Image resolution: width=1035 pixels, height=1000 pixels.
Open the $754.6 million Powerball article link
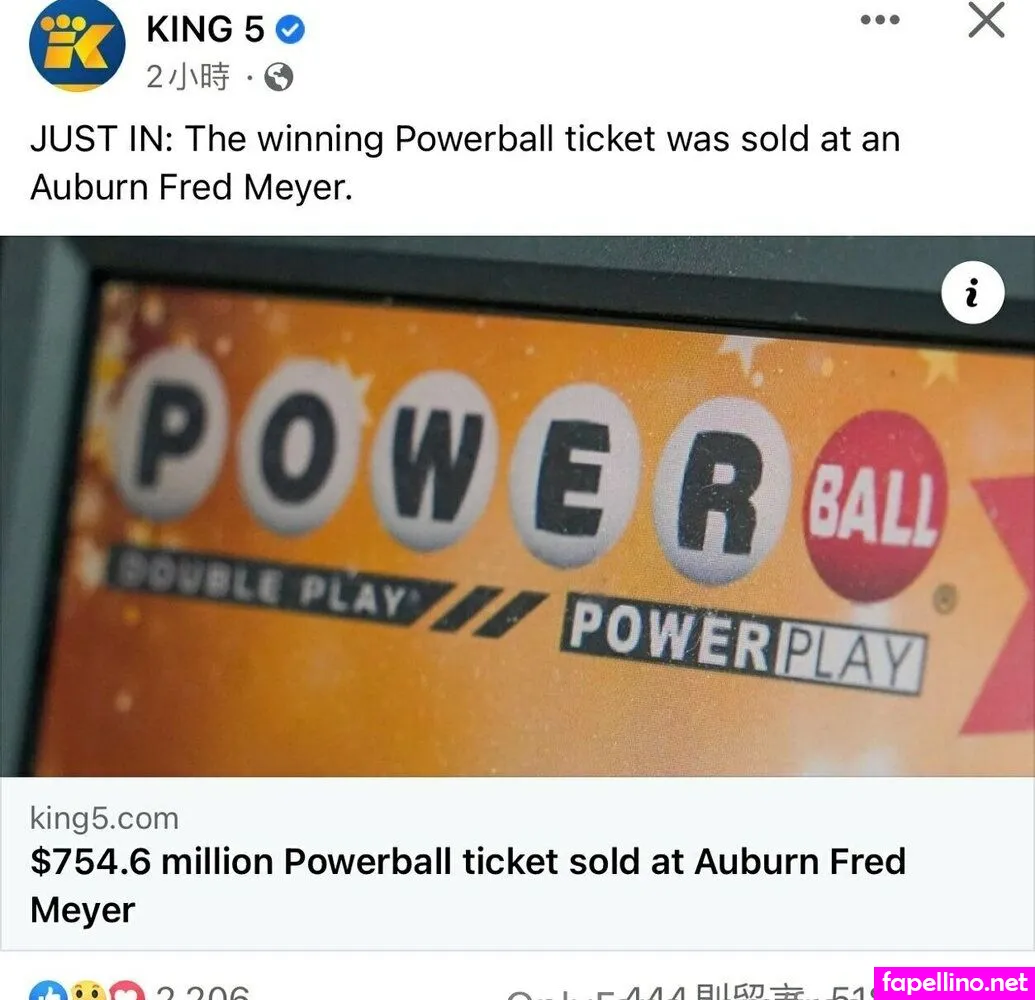click(467, 885)
